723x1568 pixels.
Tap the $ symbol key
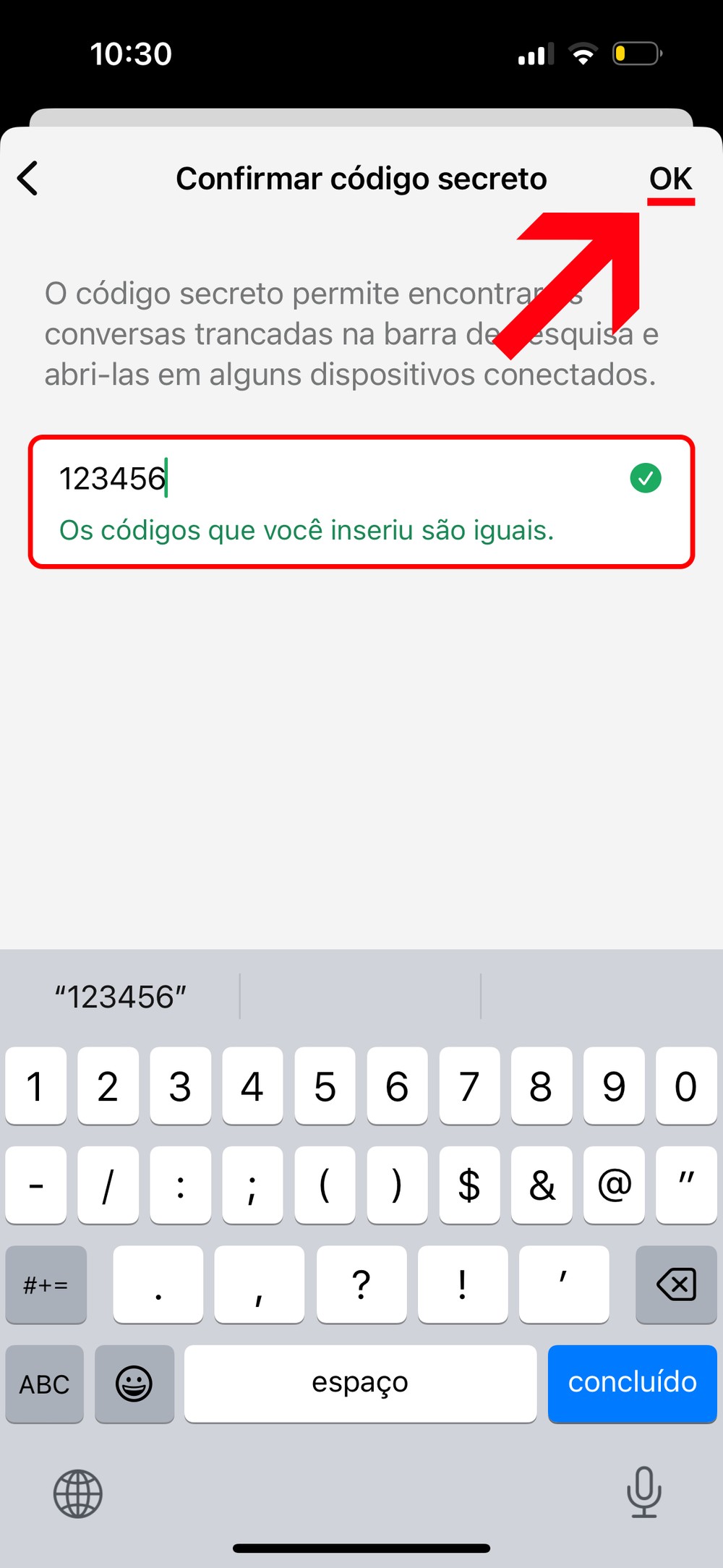(x=469, y=1185)
